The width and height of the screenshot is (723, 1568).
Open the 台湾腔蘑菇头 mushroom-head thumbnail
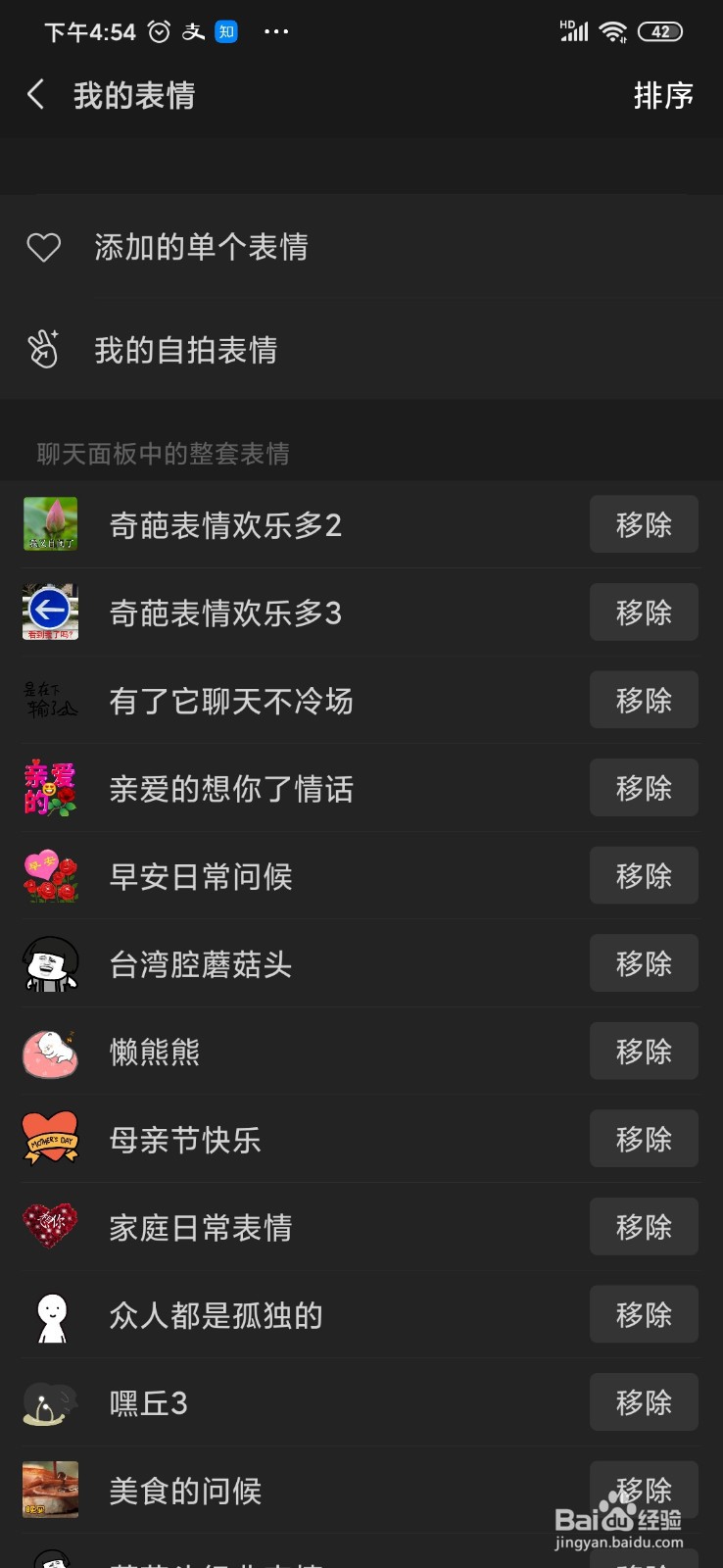click(x=50, y=963)
